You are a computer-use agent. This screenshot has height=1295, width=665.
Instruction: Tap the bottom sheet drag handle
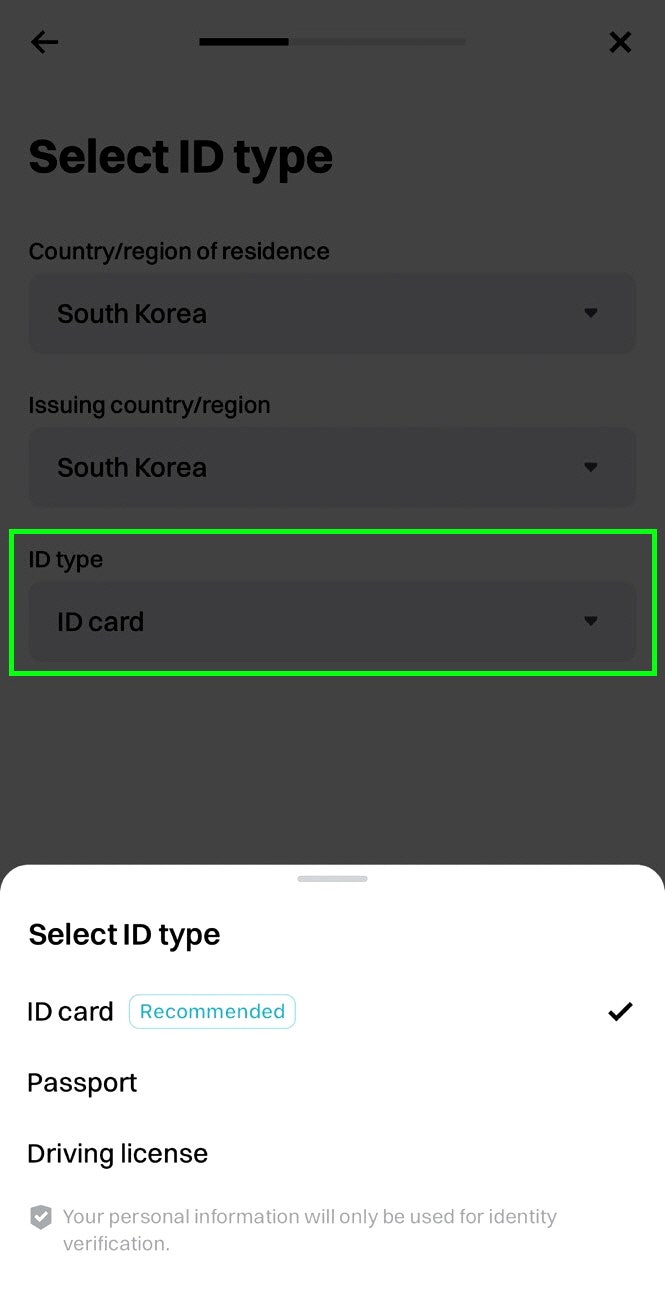pos(332,879)
